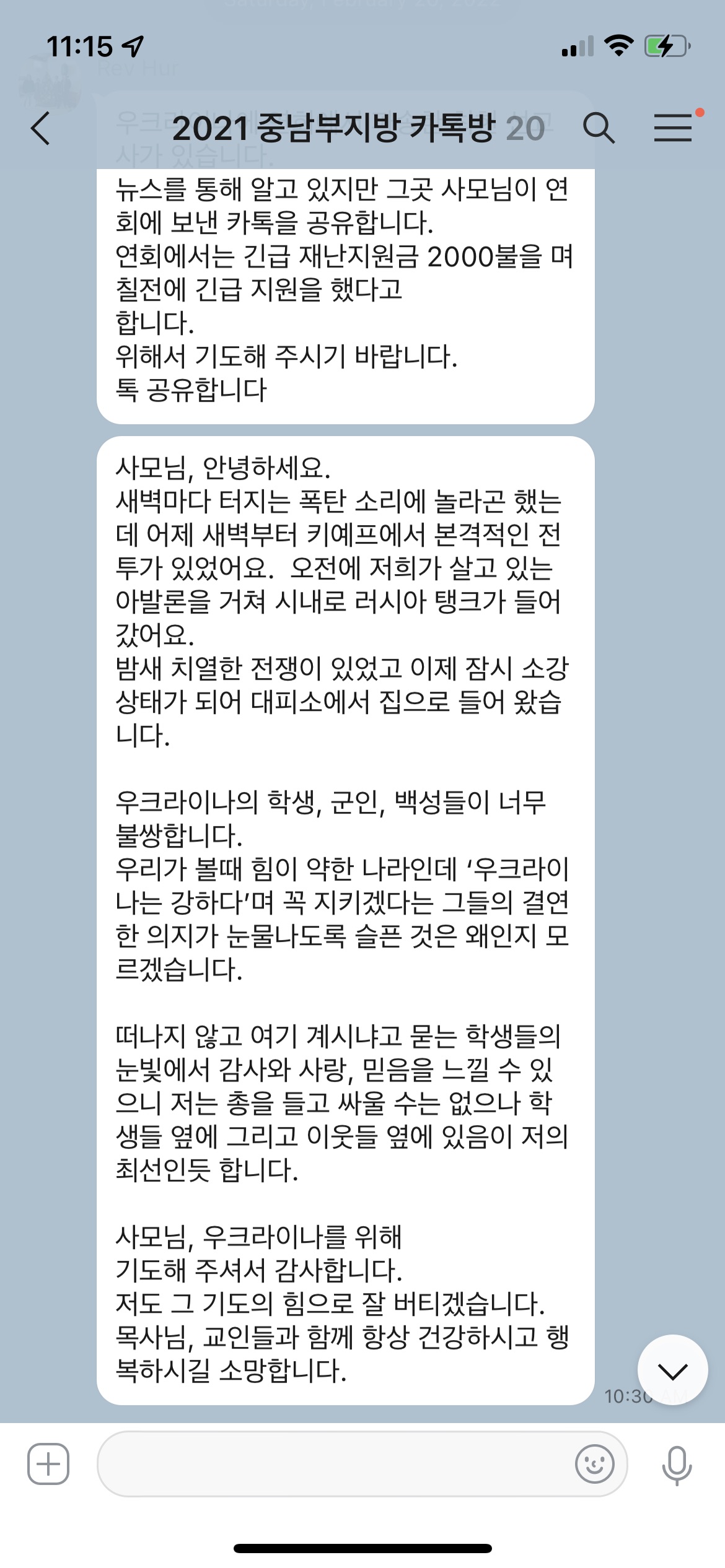Go back to the chat list

(41, 128)
